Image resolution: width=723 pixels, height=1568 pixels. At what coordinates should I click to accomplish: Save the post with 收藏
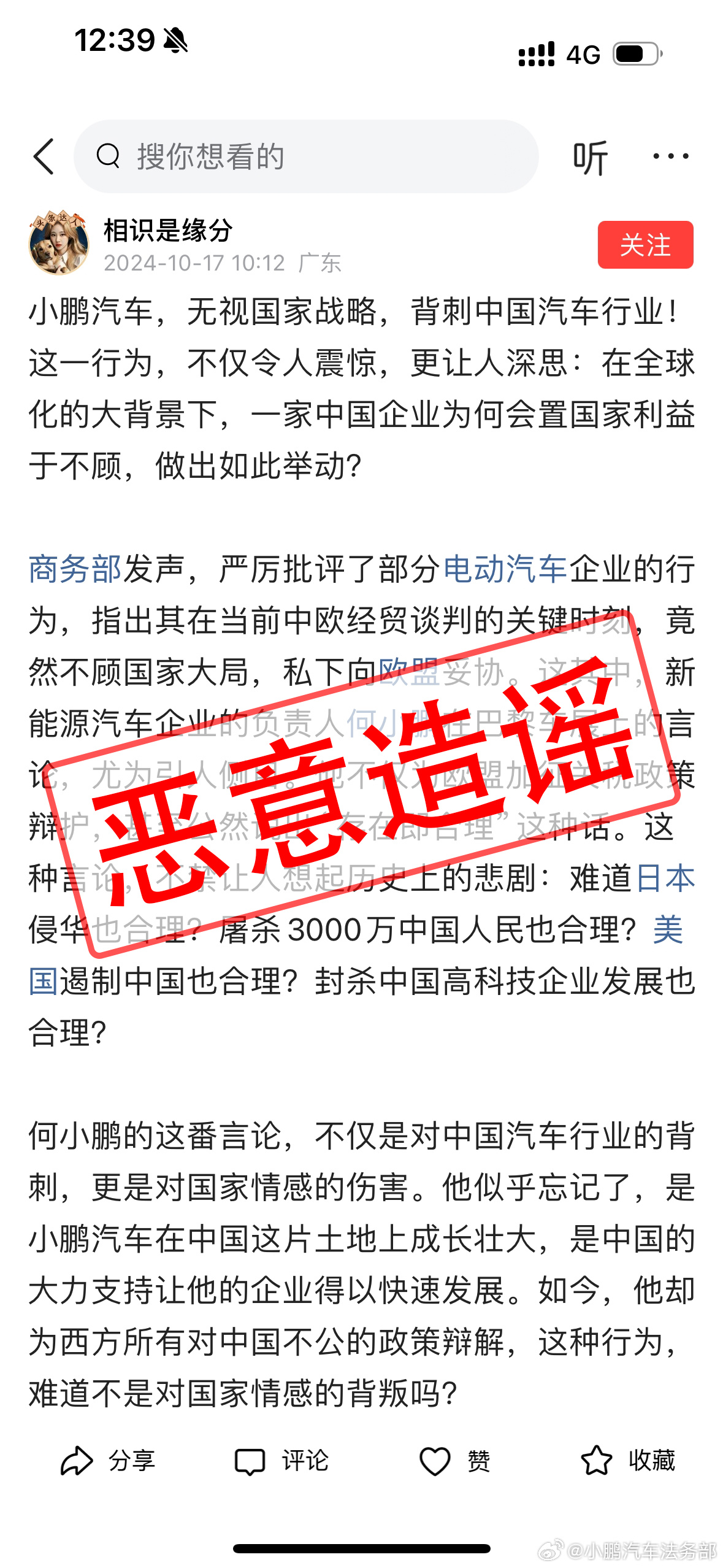627,1461
